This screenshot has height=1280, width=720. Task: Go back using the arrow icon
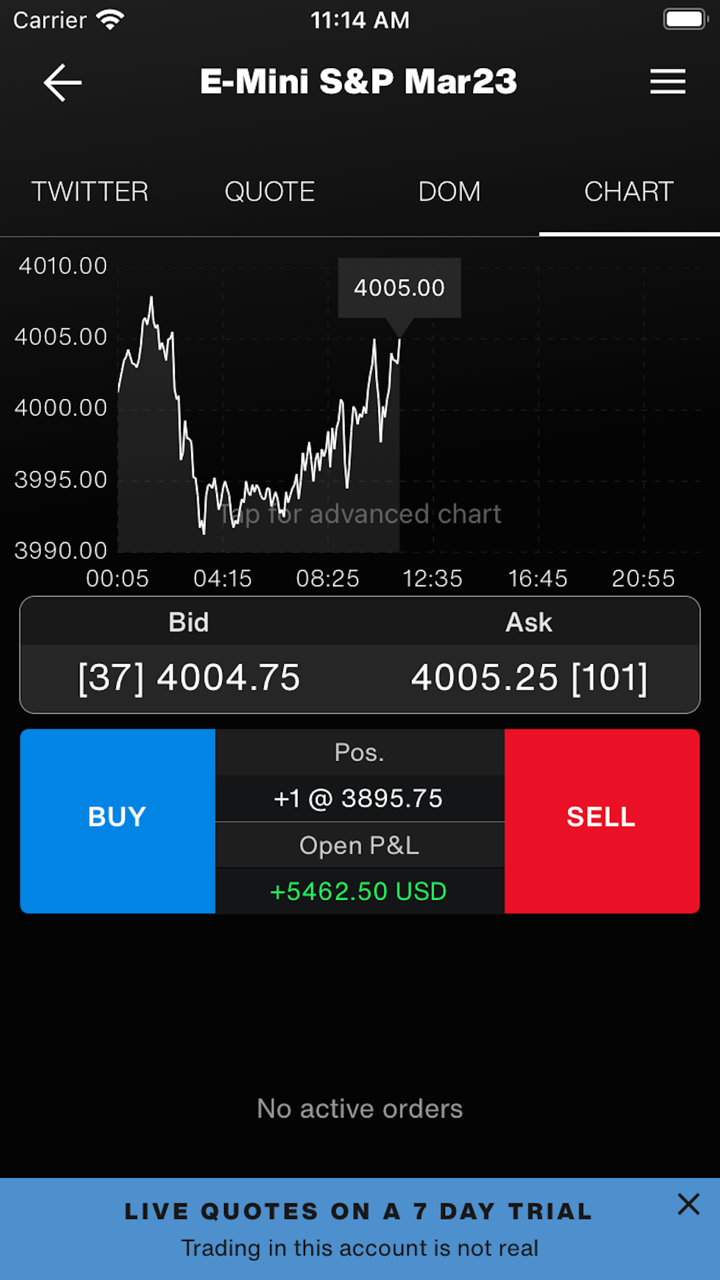click(62, 82)
